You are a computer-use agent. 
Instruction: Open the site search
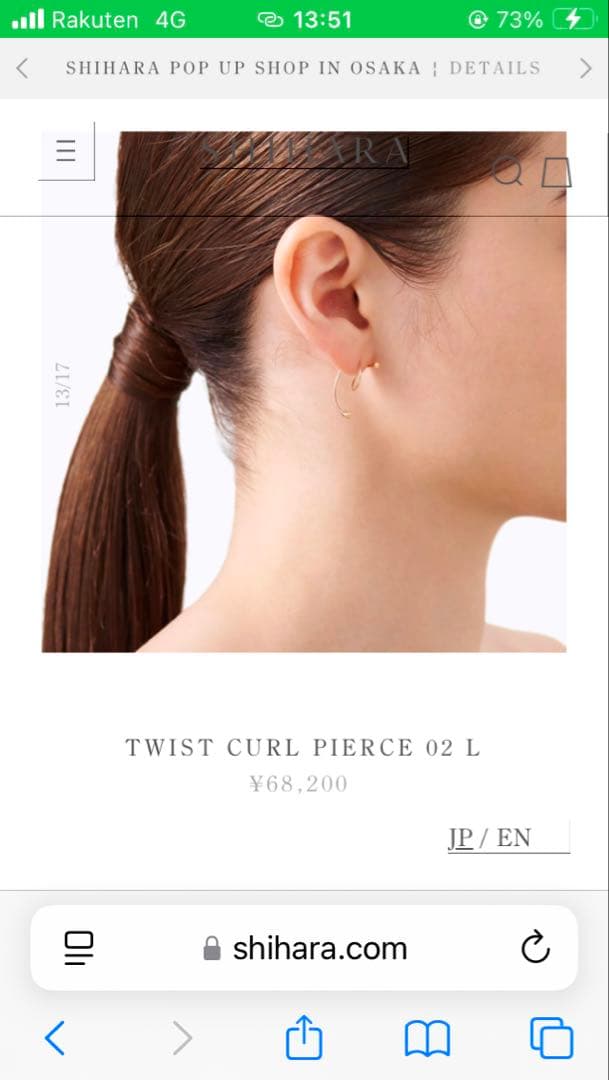tap(508, 172)
